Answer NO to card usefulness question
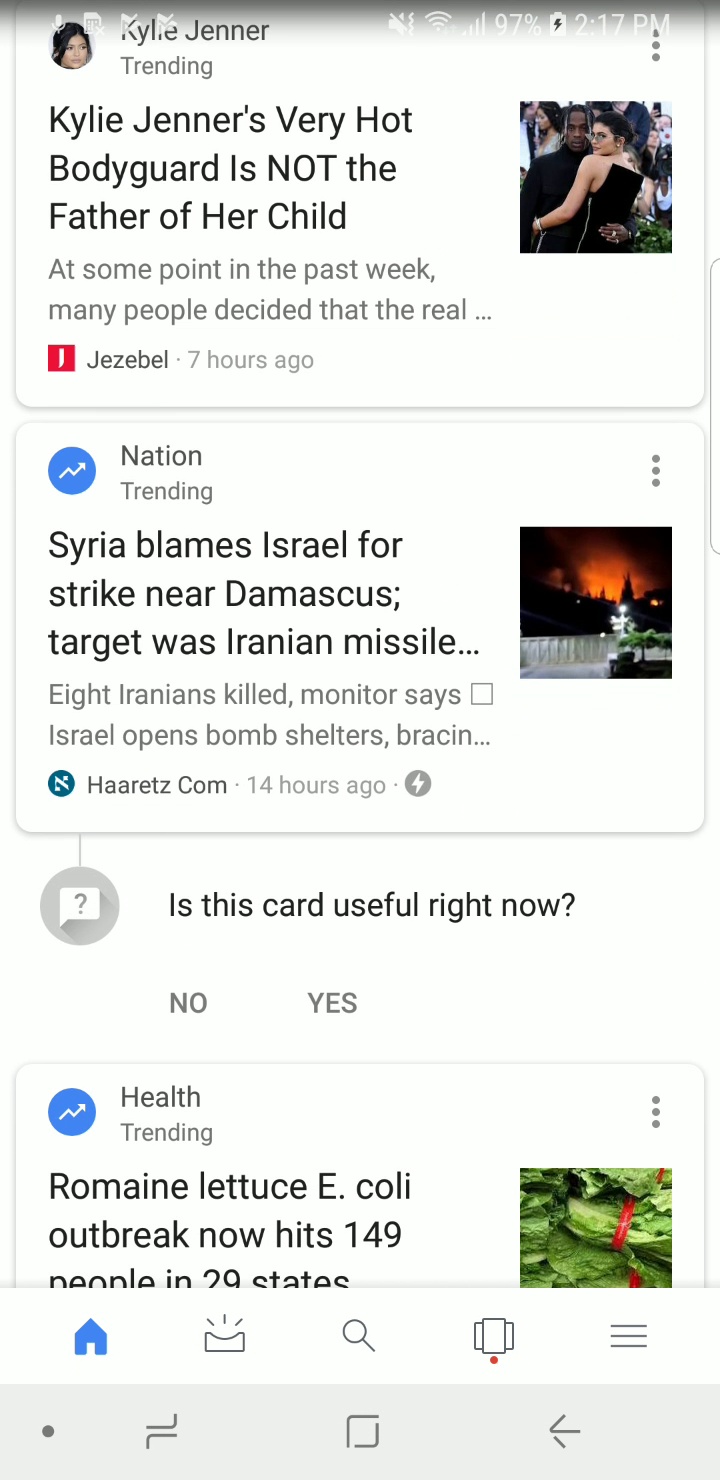Image resolution: width=720 pixels, height=1480 pixels. (188, 1003)
